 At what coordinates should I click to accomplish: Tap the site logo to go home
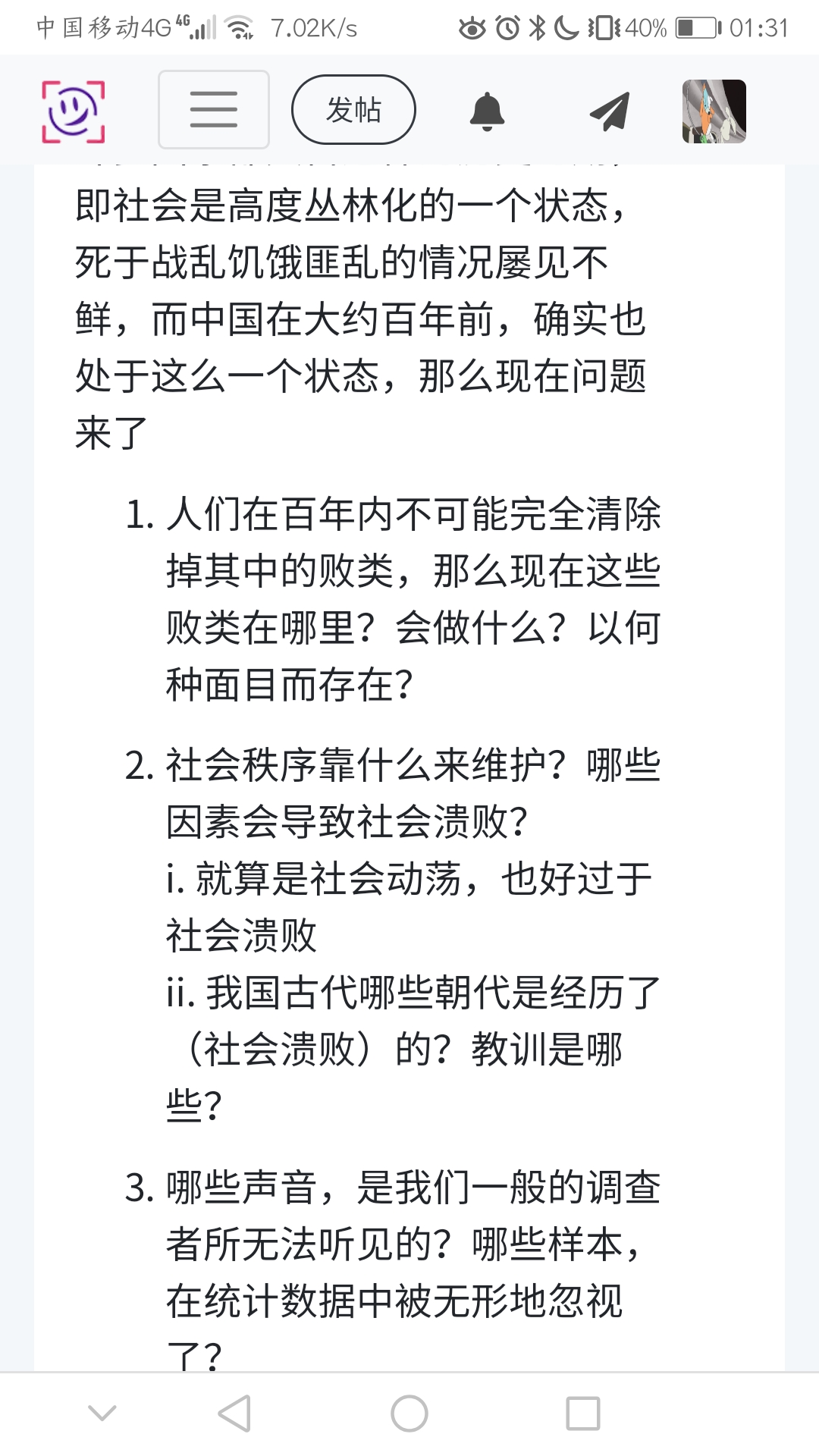[x=73, y=111]
